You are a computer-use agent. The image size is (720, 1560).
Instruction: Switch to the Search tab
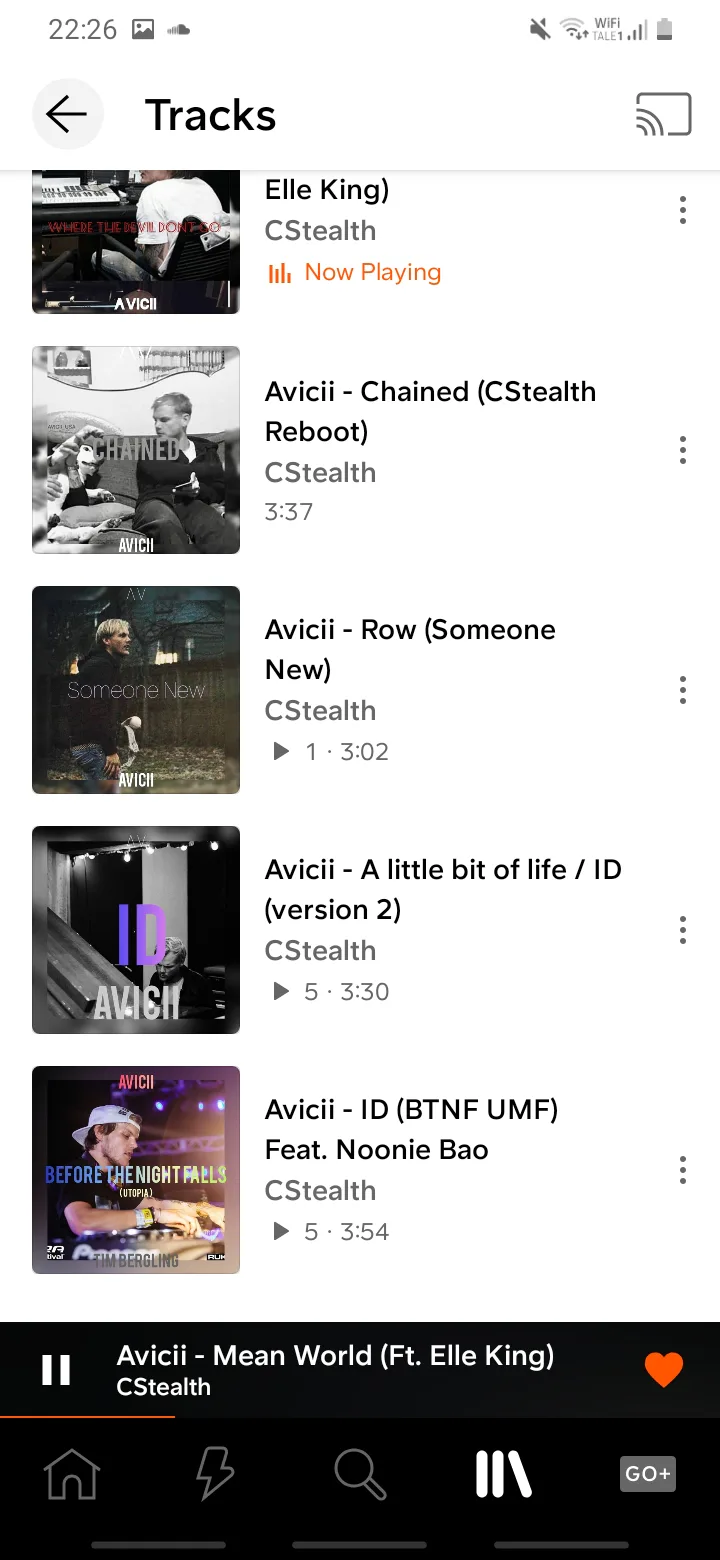click(359, 1474)
